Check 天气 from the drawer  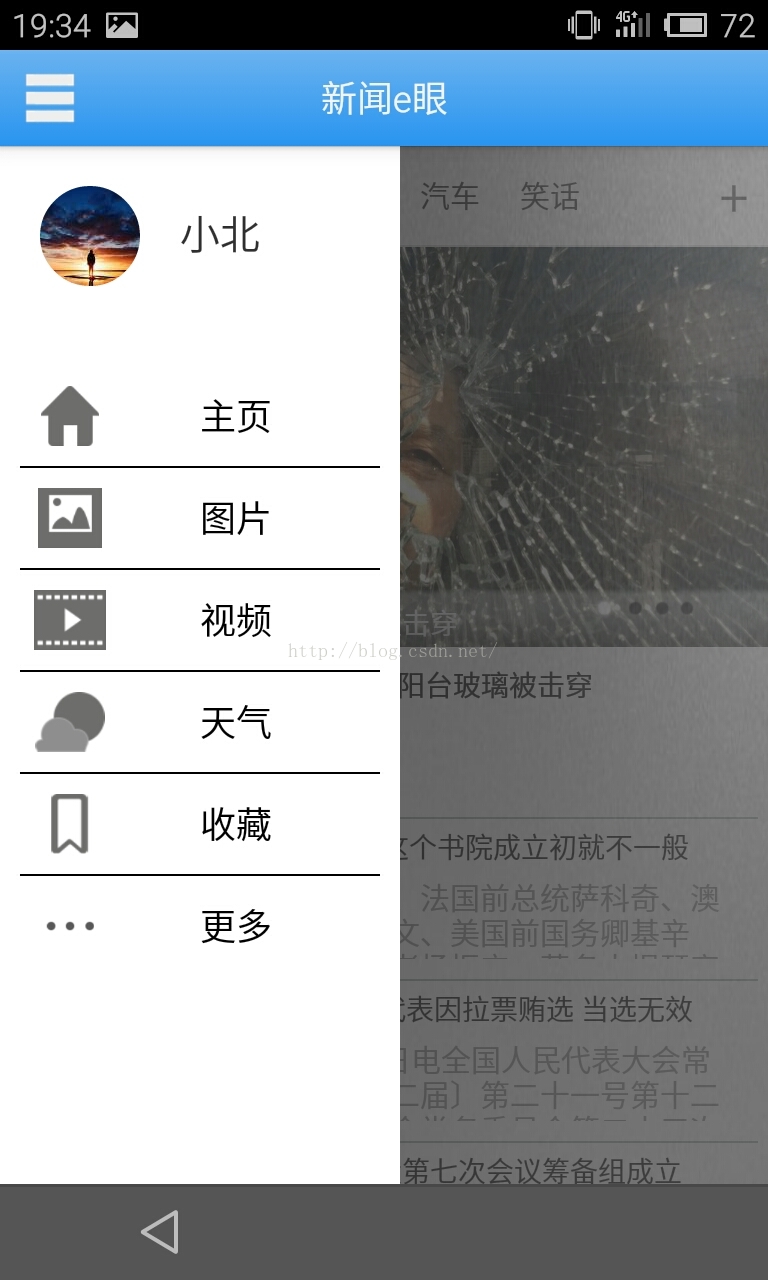click(x=200, y=723)
